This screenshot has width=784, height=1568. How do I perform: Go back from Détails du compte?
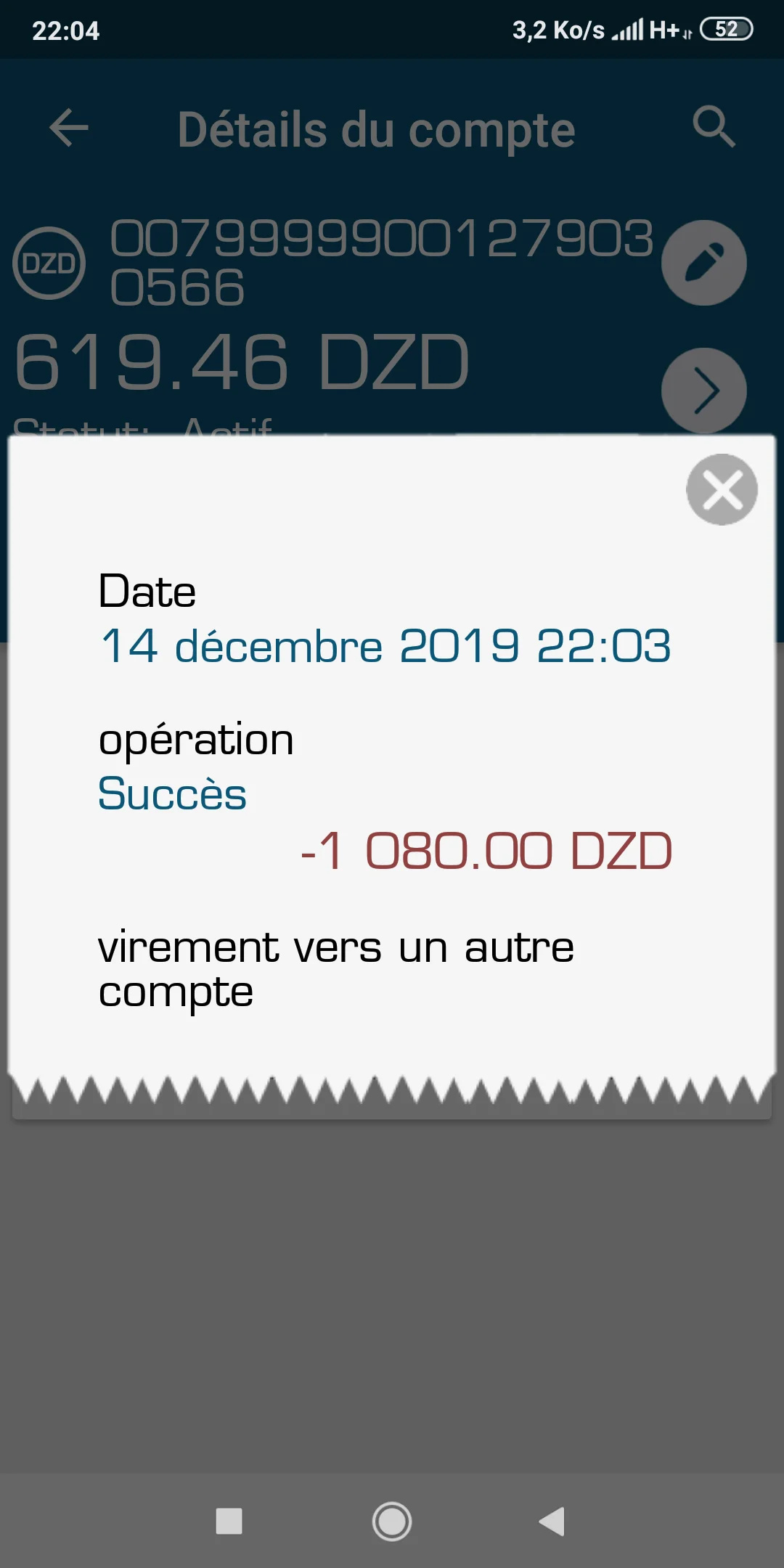tap(69, 128)
